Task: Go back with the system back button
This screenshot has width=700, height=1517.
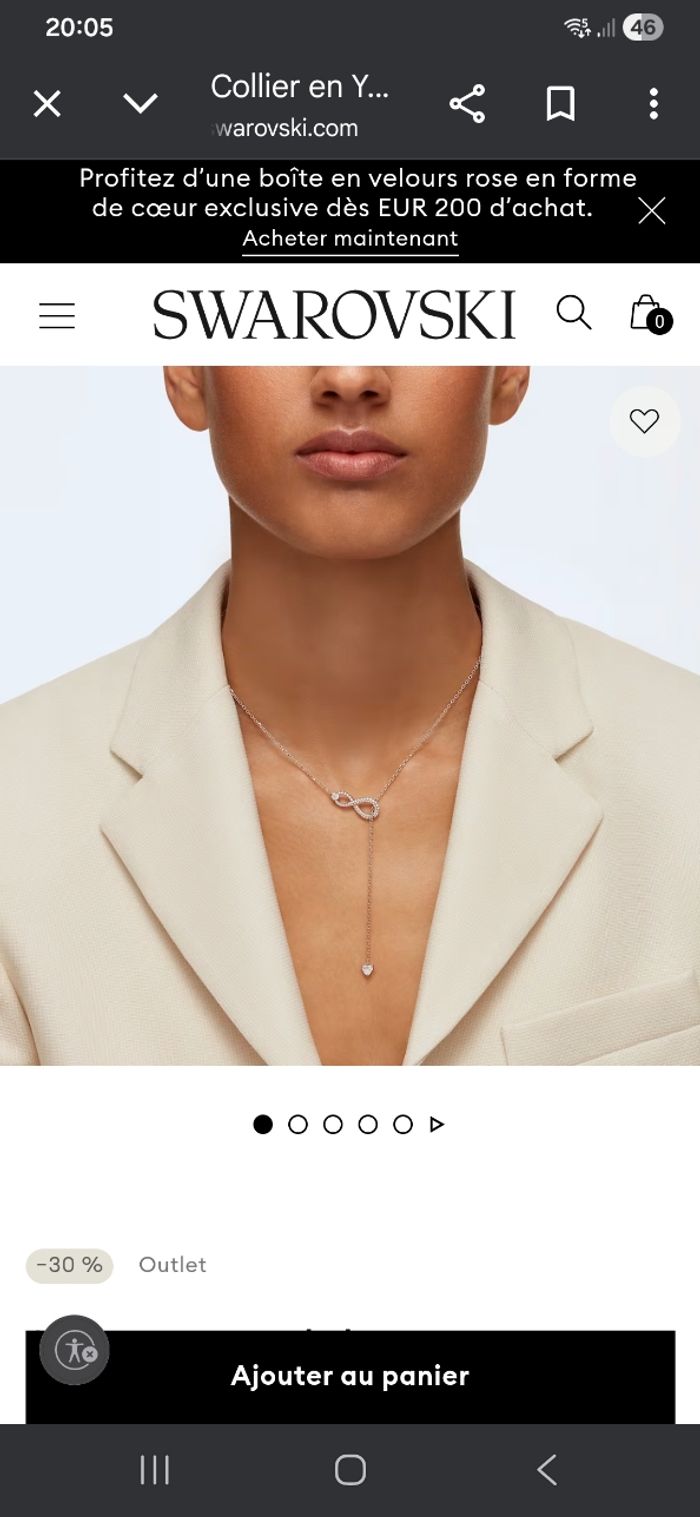Action: pos(546,1470)
